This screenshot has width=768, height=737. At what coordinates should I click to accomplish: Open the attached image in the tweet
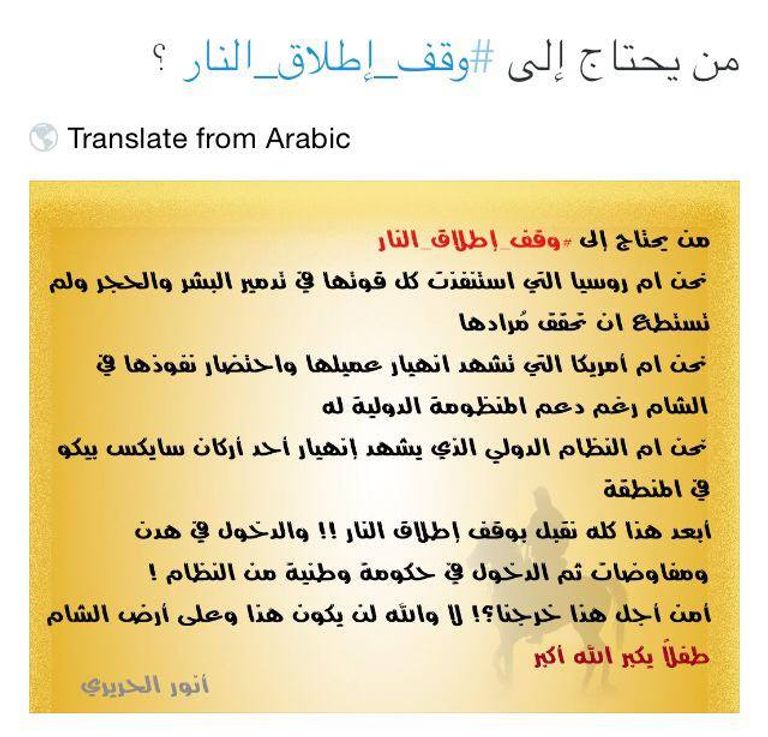(x=384, y=446)
